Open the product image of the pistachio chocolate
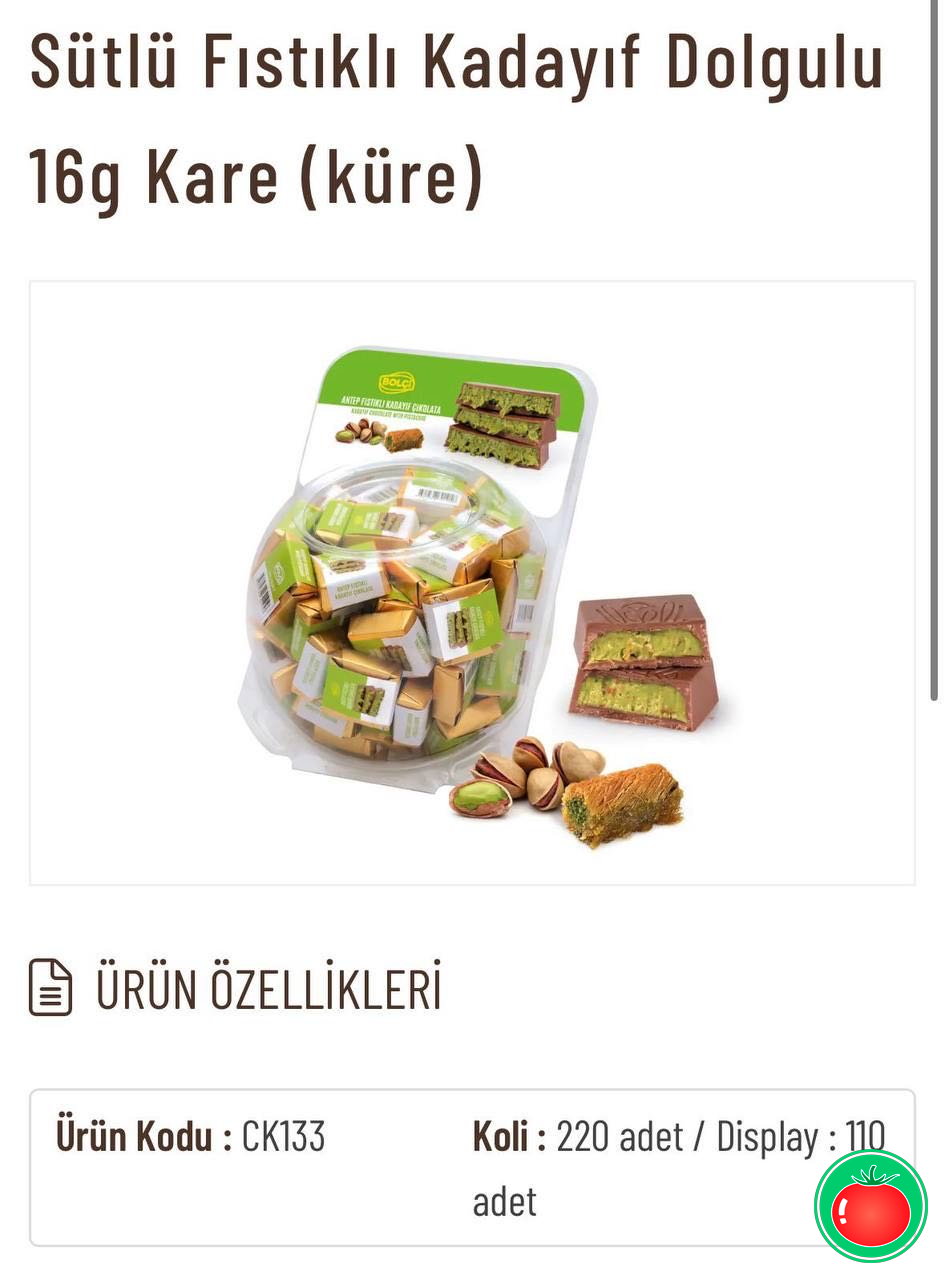 click(x=472, y=583)
